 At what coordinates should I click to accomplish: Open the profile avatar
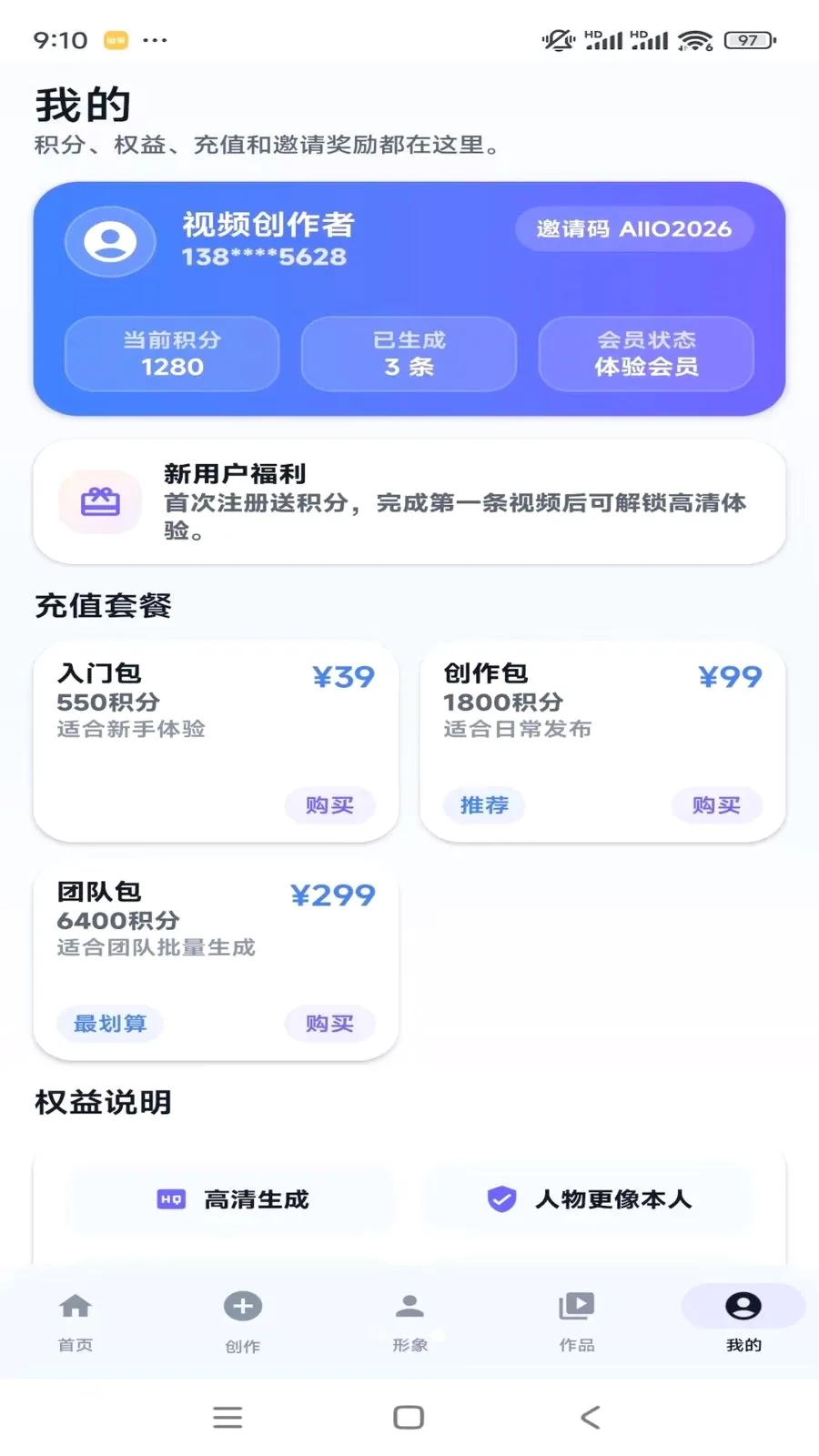(x=110, y=242)
